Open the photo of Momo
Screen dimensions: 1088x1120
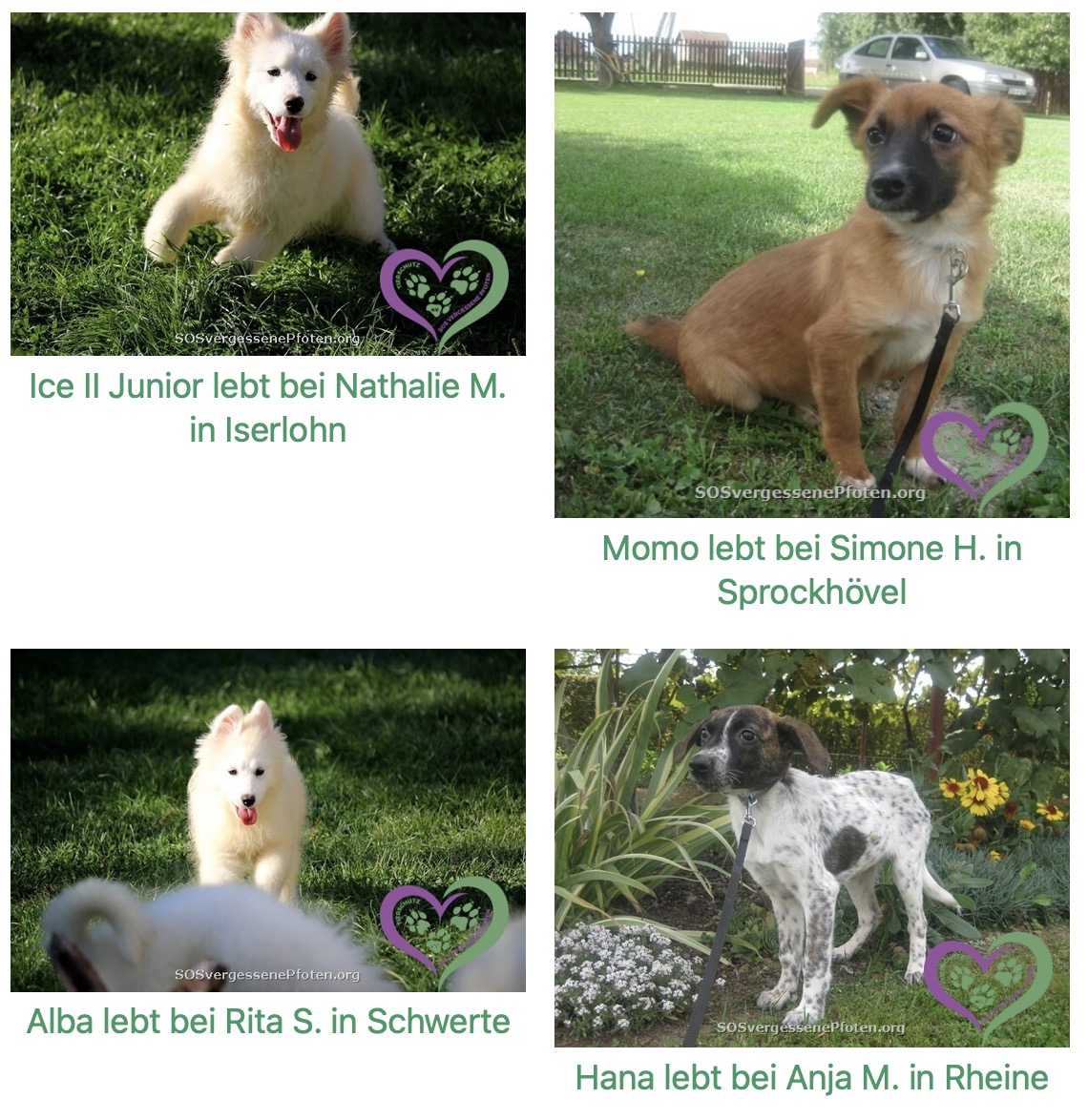point(811,264)
